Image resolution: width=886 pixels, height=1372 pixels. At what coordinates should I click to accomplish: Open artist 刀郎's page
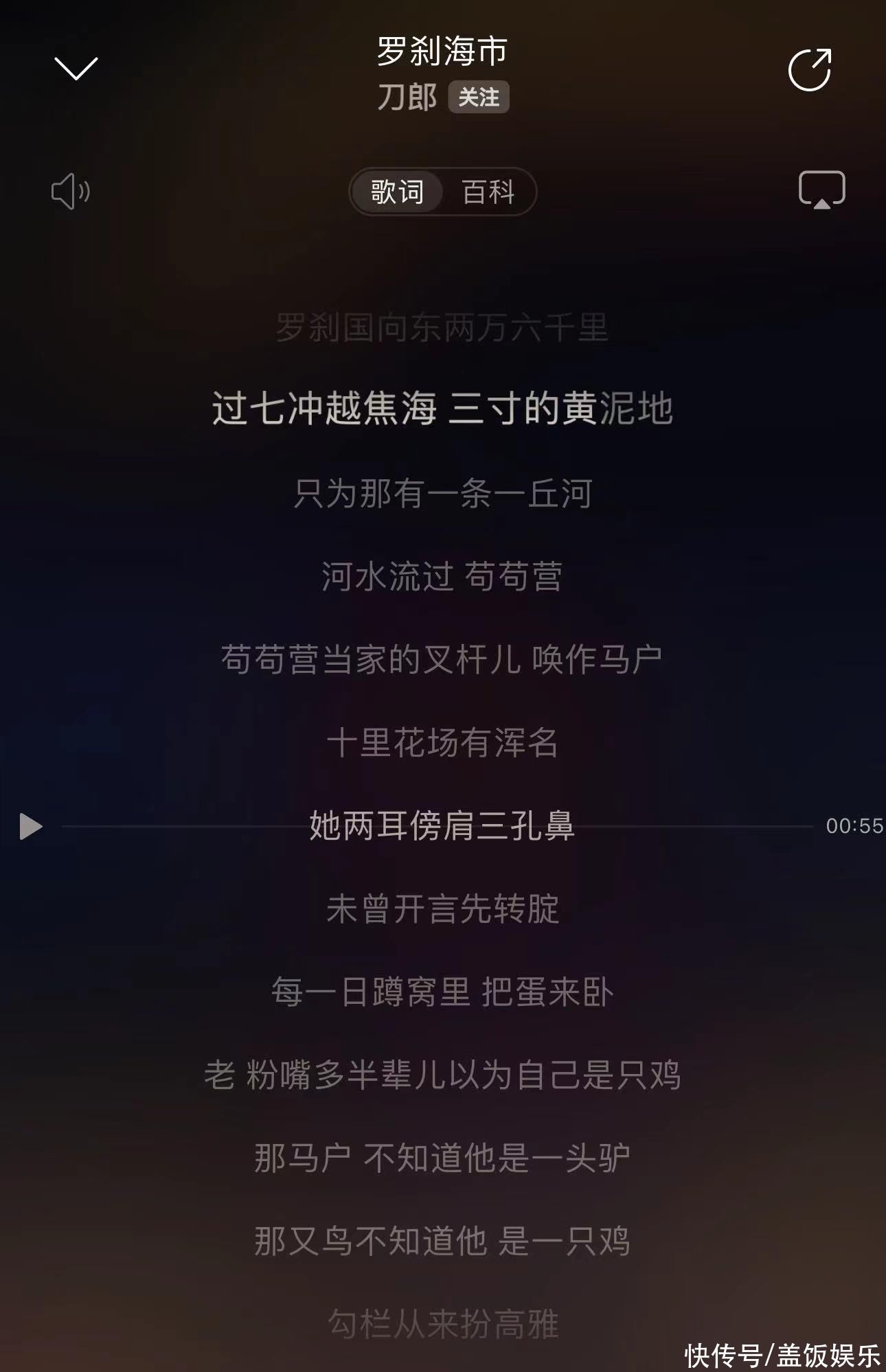[x=407, y=97]
